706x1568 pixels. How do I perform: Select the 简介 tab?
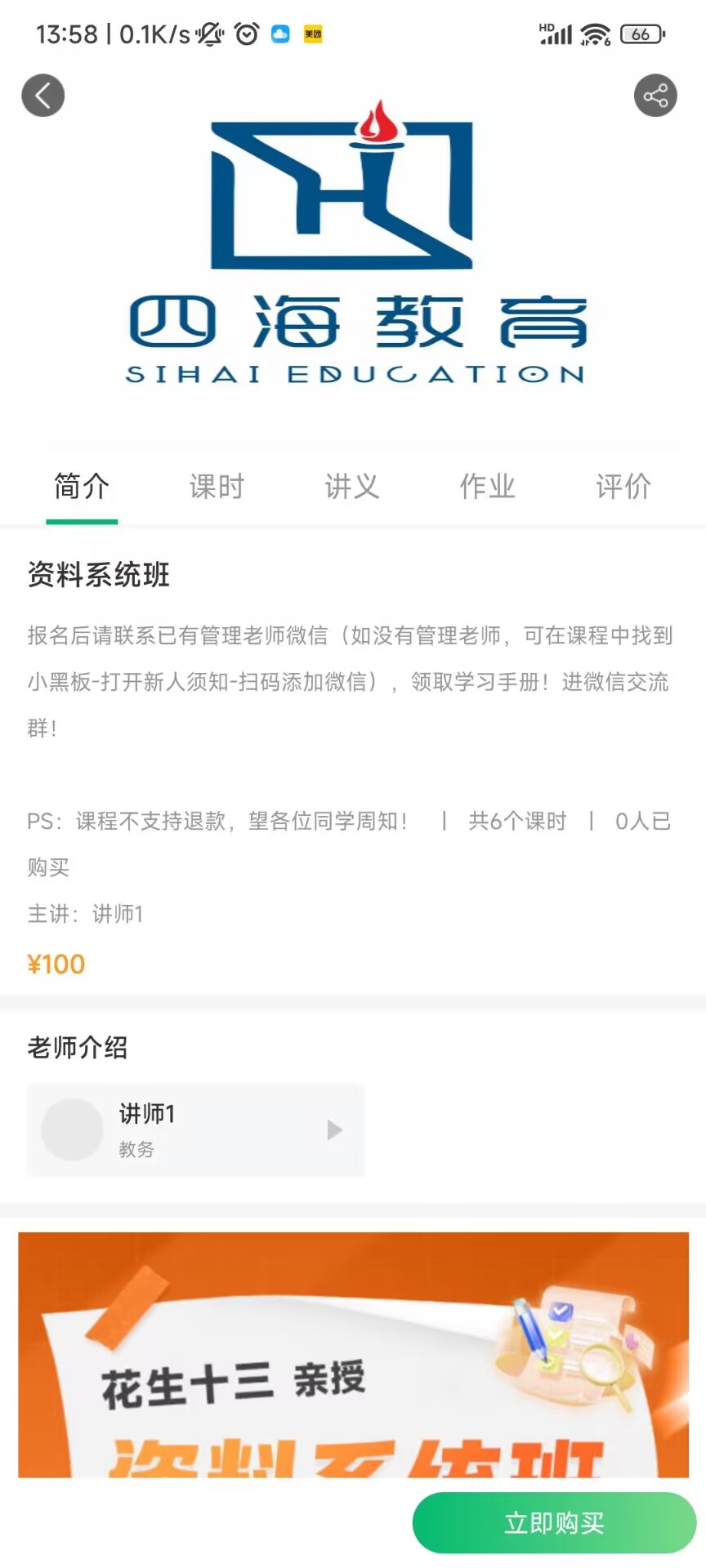[82, 487]
